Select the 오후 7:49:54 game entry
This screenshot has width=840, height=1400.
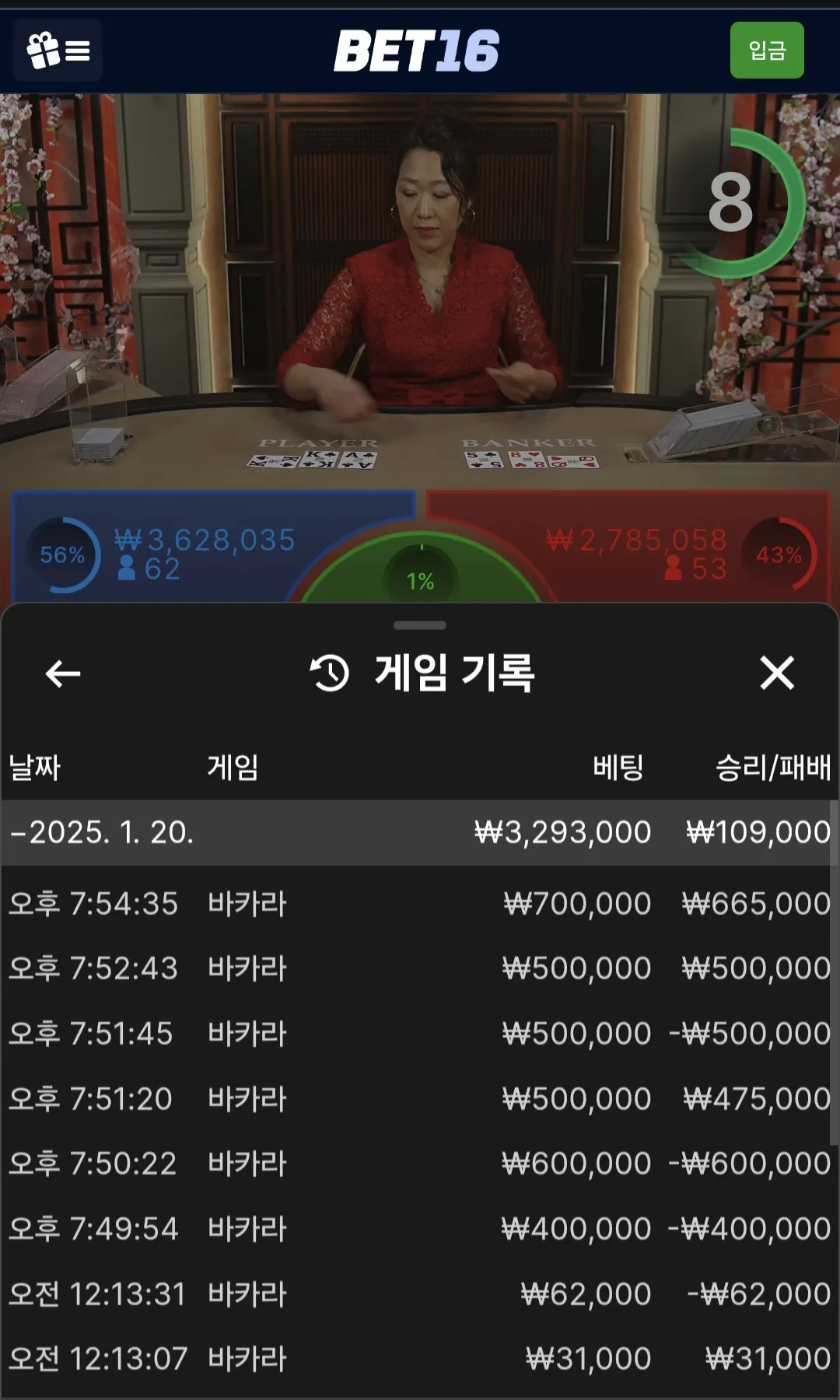click(418, 1229)
